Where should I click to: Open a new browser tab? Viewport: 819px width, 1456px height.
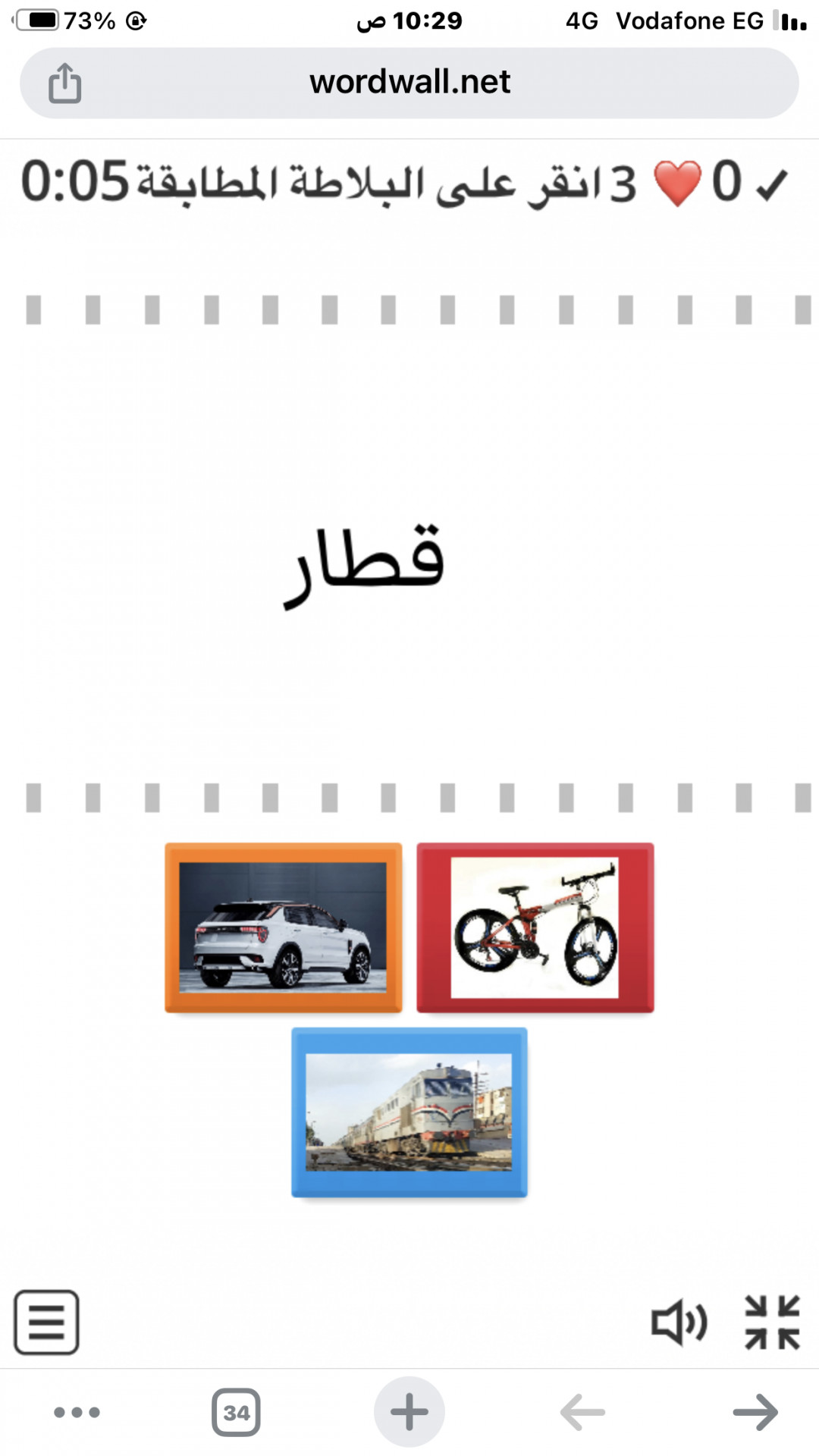pyautogui.click(x=409, y=1412)
